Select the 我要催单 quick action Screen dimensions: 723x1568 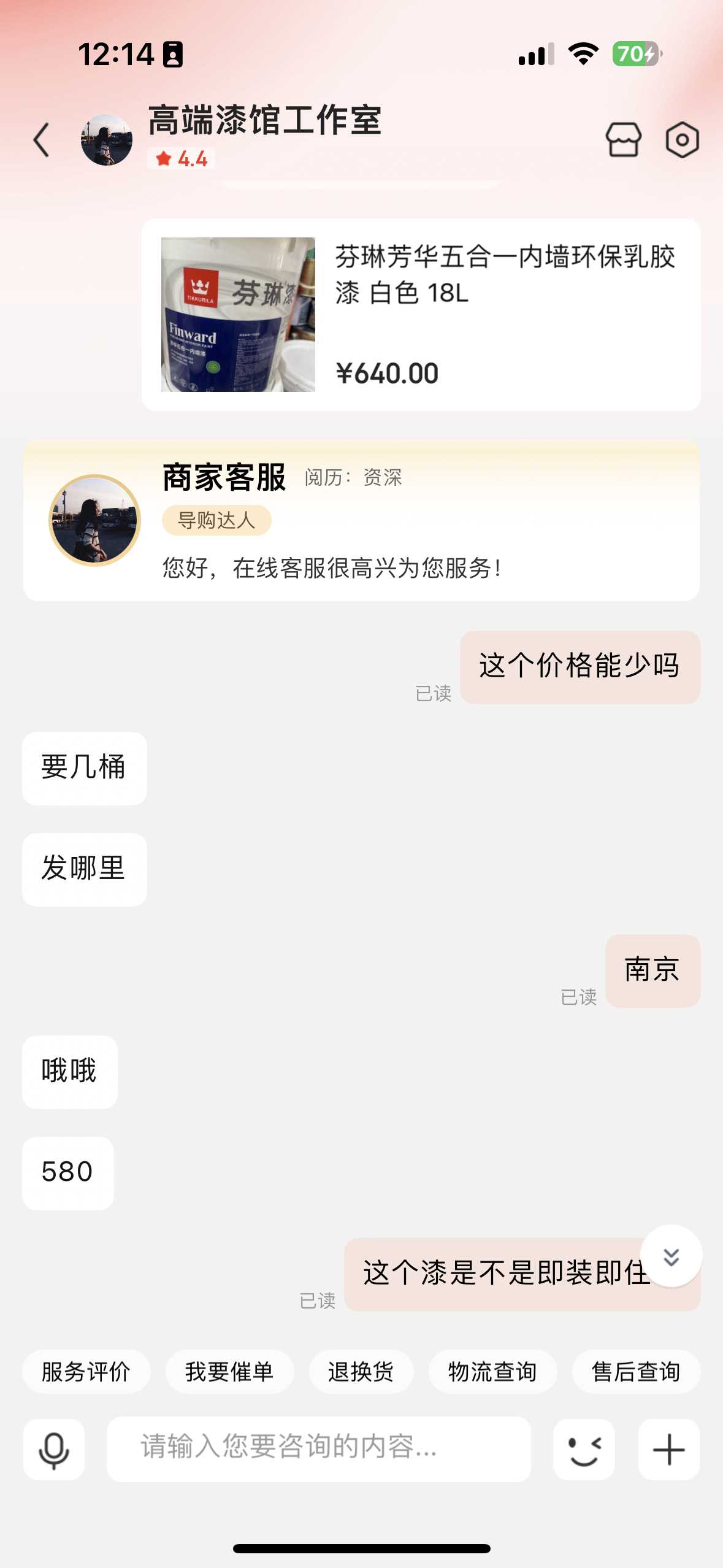tap(229, 1372)
